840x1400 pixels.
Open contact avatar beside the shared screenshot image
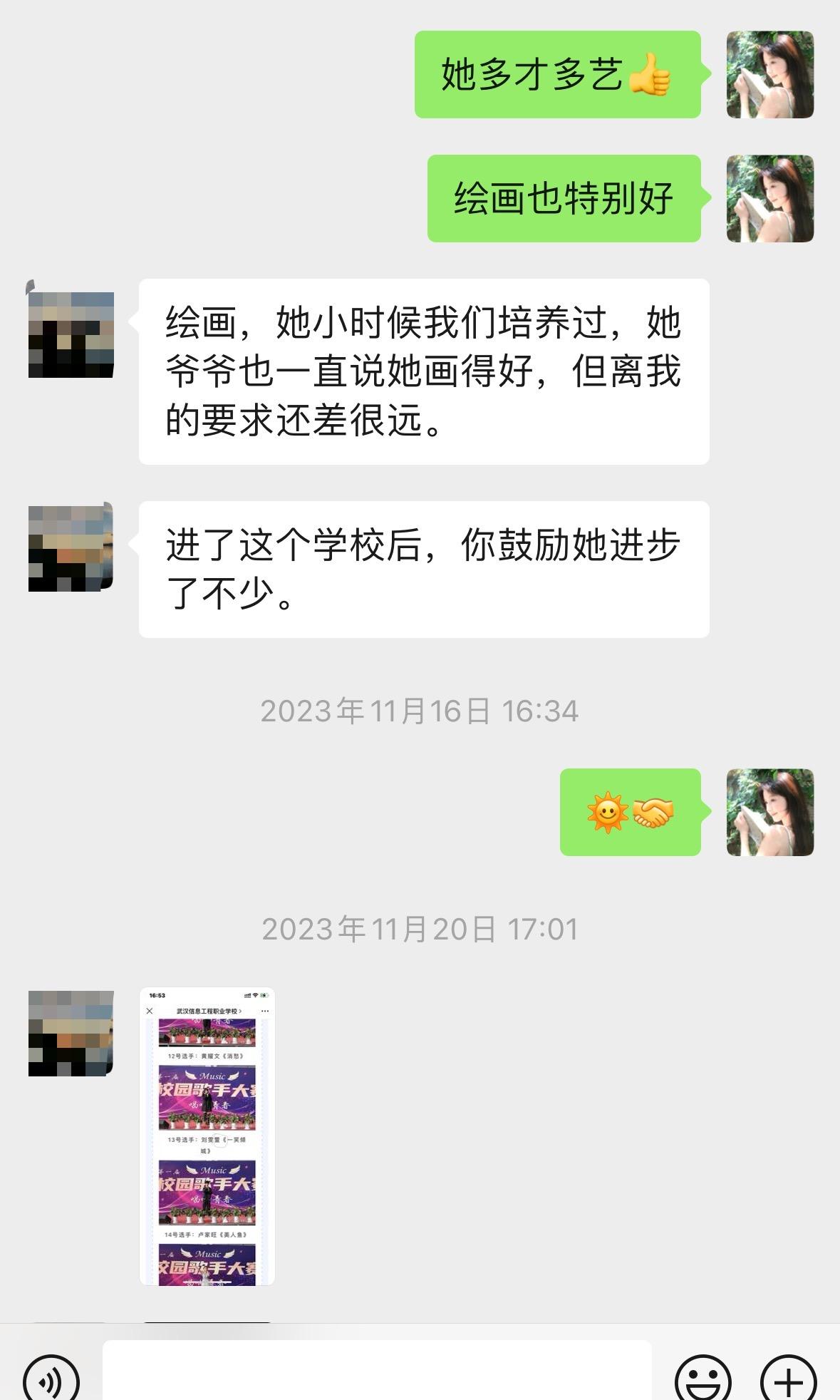coord(71,1033)
